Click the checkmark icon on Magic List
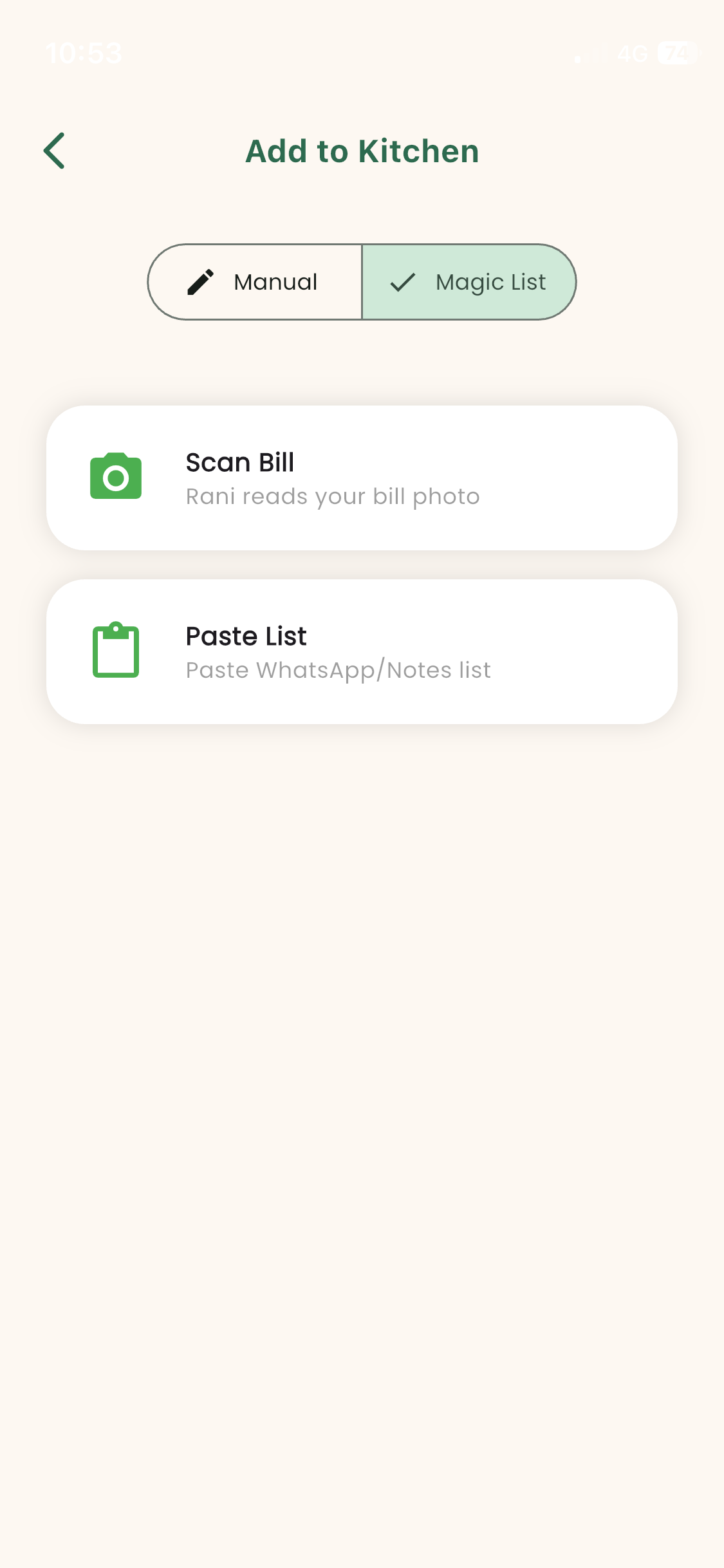This screenshot has width=724, height=1568. point(402,281)
